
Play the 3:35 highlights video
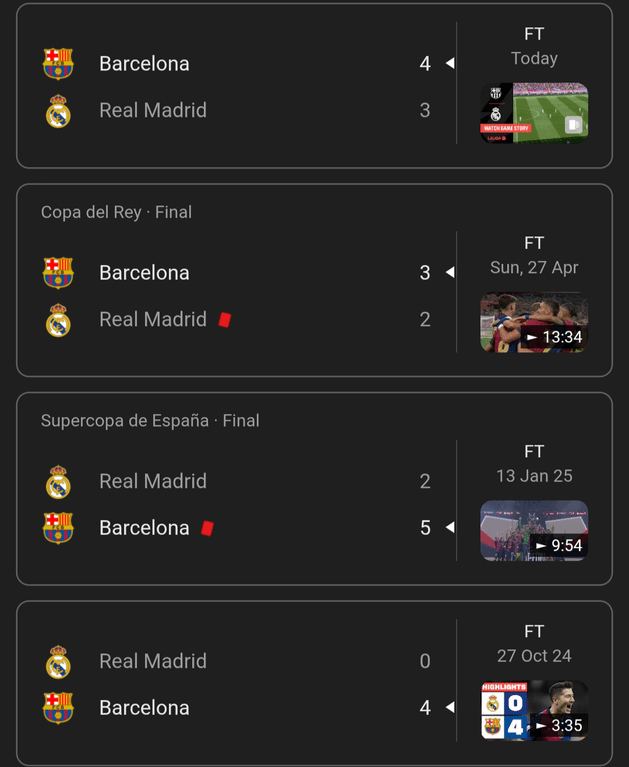point(534,710)
